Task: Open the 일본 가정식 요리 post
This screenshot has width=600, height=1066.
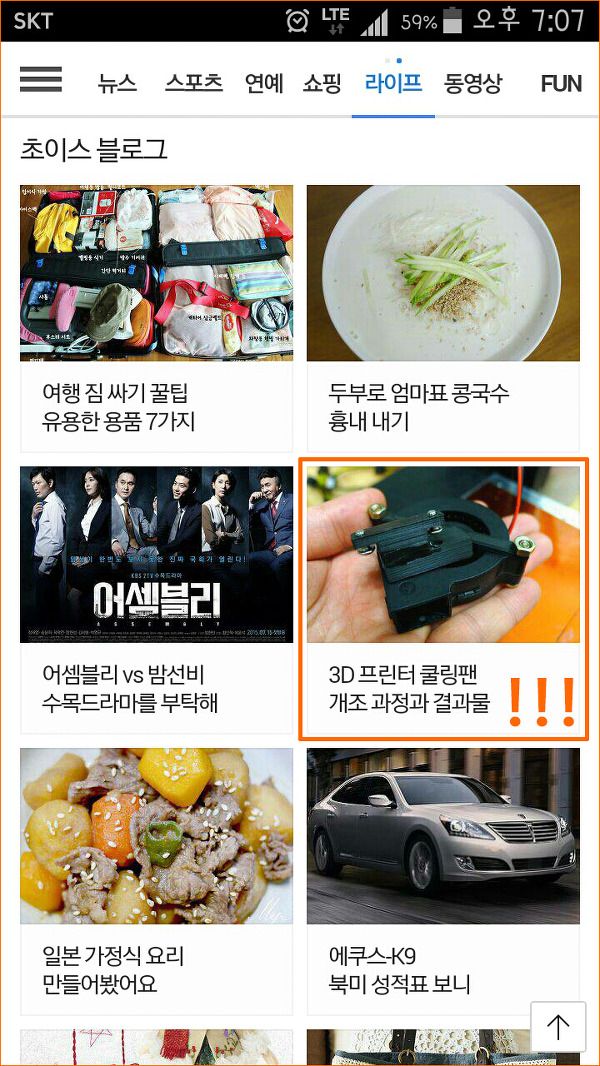Action: (x=157, y=881)
